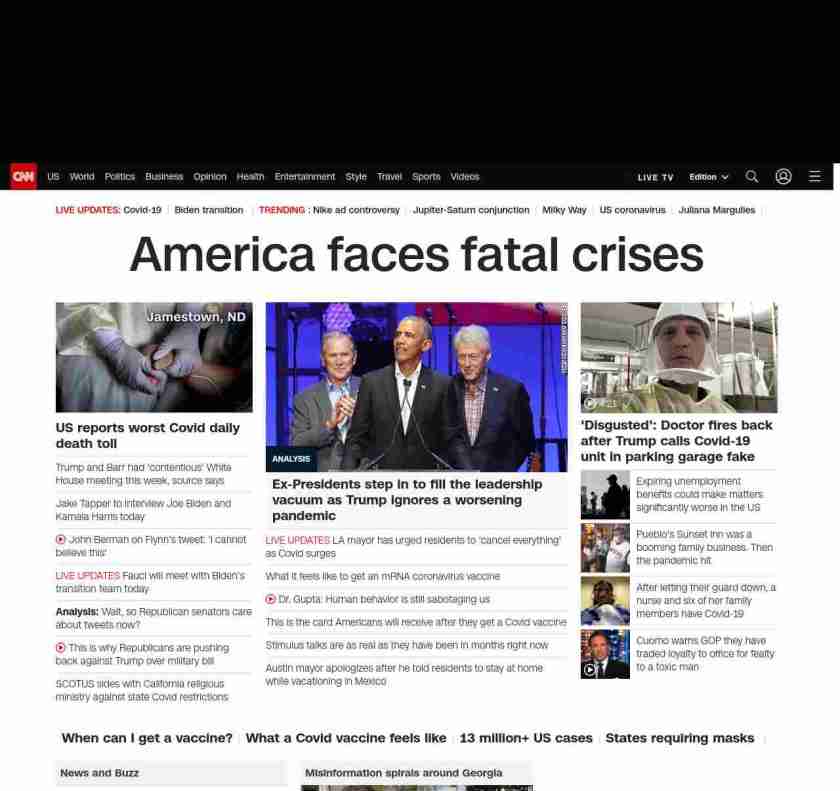Open the Ex-Presidents leadership vacuum analysis
This screenshot has height=791, width=840.
pos(407,500)
